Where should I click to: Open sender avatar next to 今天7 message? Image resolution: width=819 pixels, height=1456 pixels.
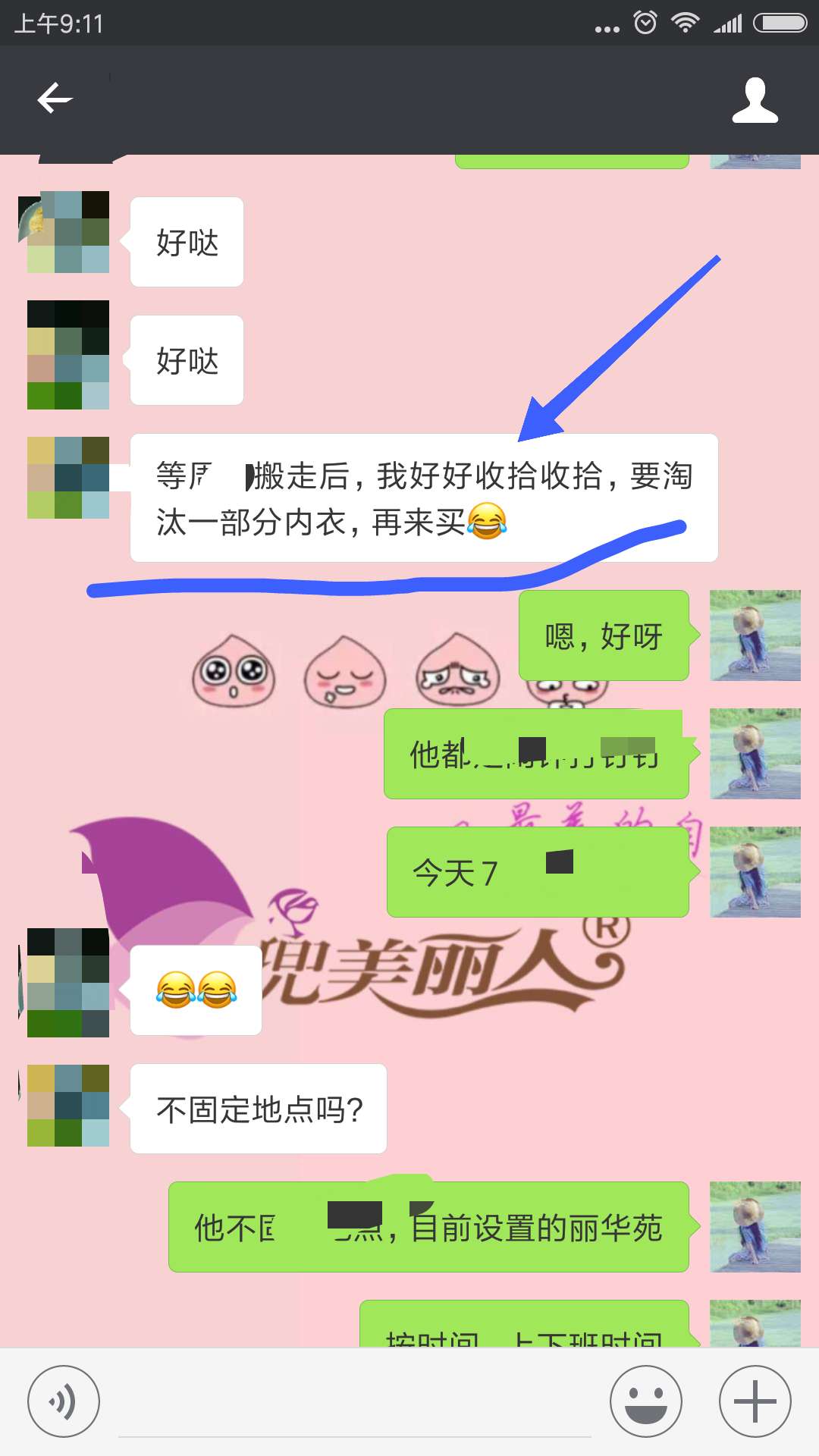[755, 872]
